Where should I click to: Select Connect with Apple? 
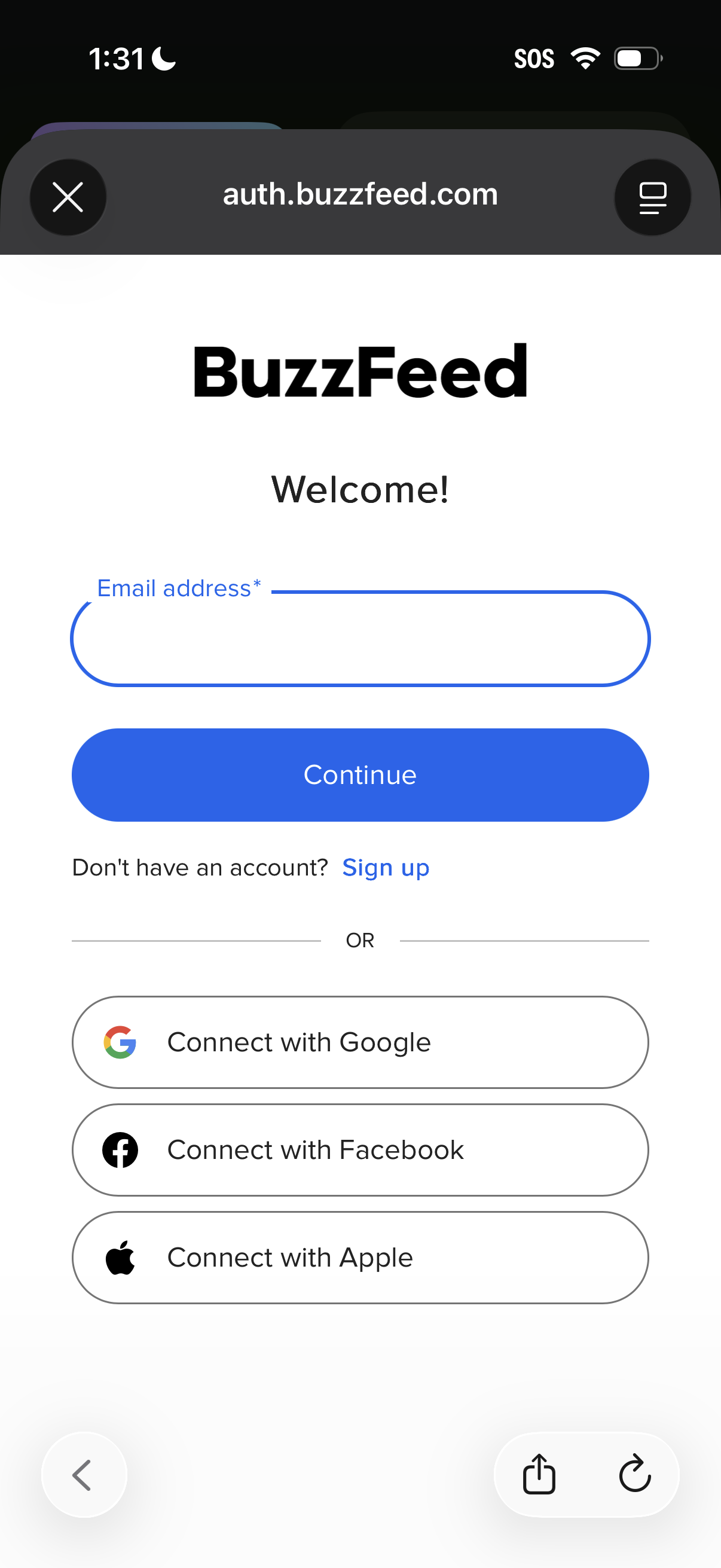point(360,1257)
